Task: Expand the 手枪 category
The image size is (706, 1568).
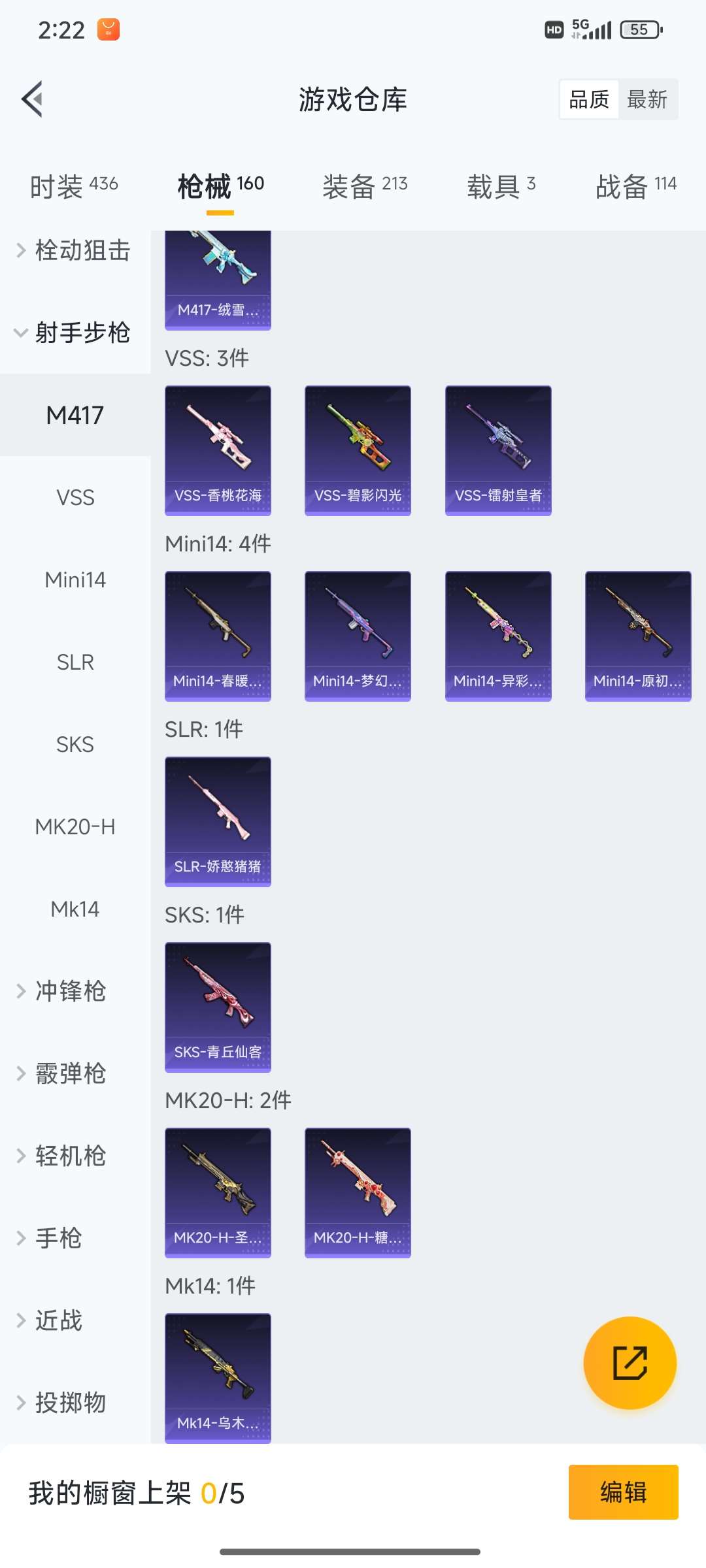Action: tap(59, 1238)
